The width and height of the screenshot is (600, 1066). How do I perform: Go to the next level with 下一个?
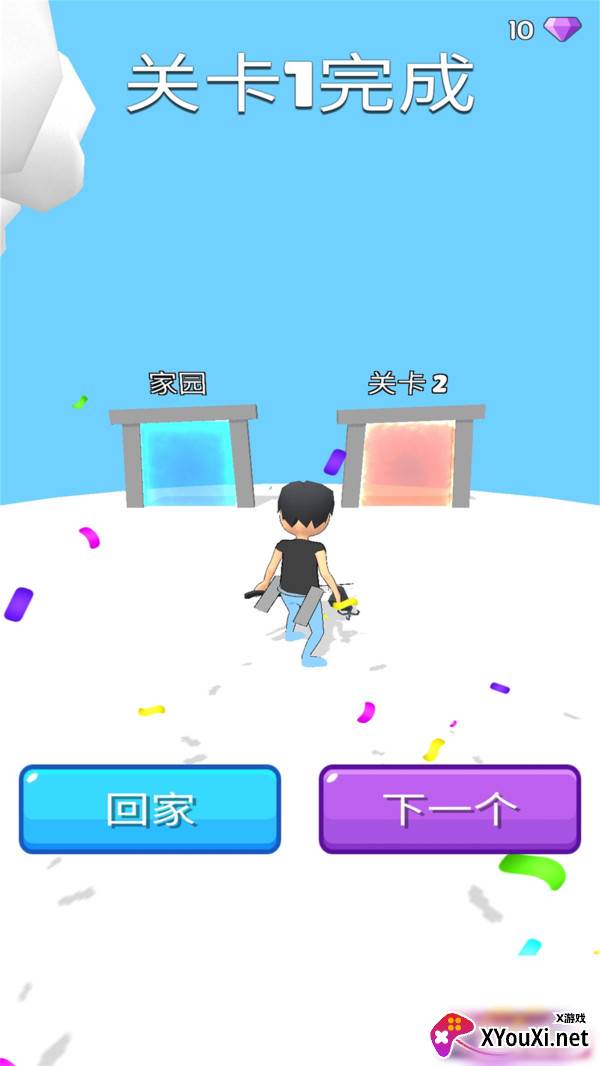450,809
